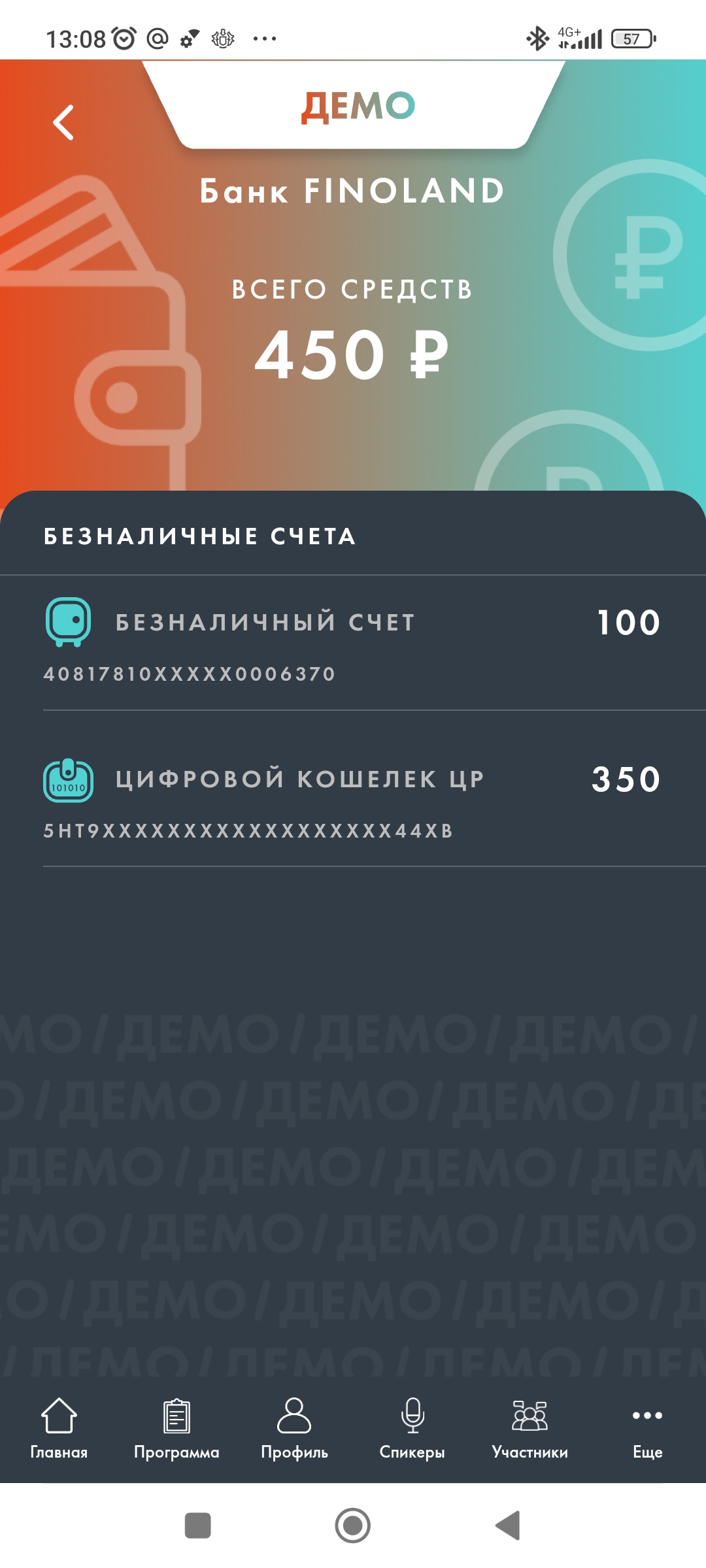Open the Еще menu tab
This screenshot has height=1568, width=706.
pyautogui.click(x=647, y=1428)
